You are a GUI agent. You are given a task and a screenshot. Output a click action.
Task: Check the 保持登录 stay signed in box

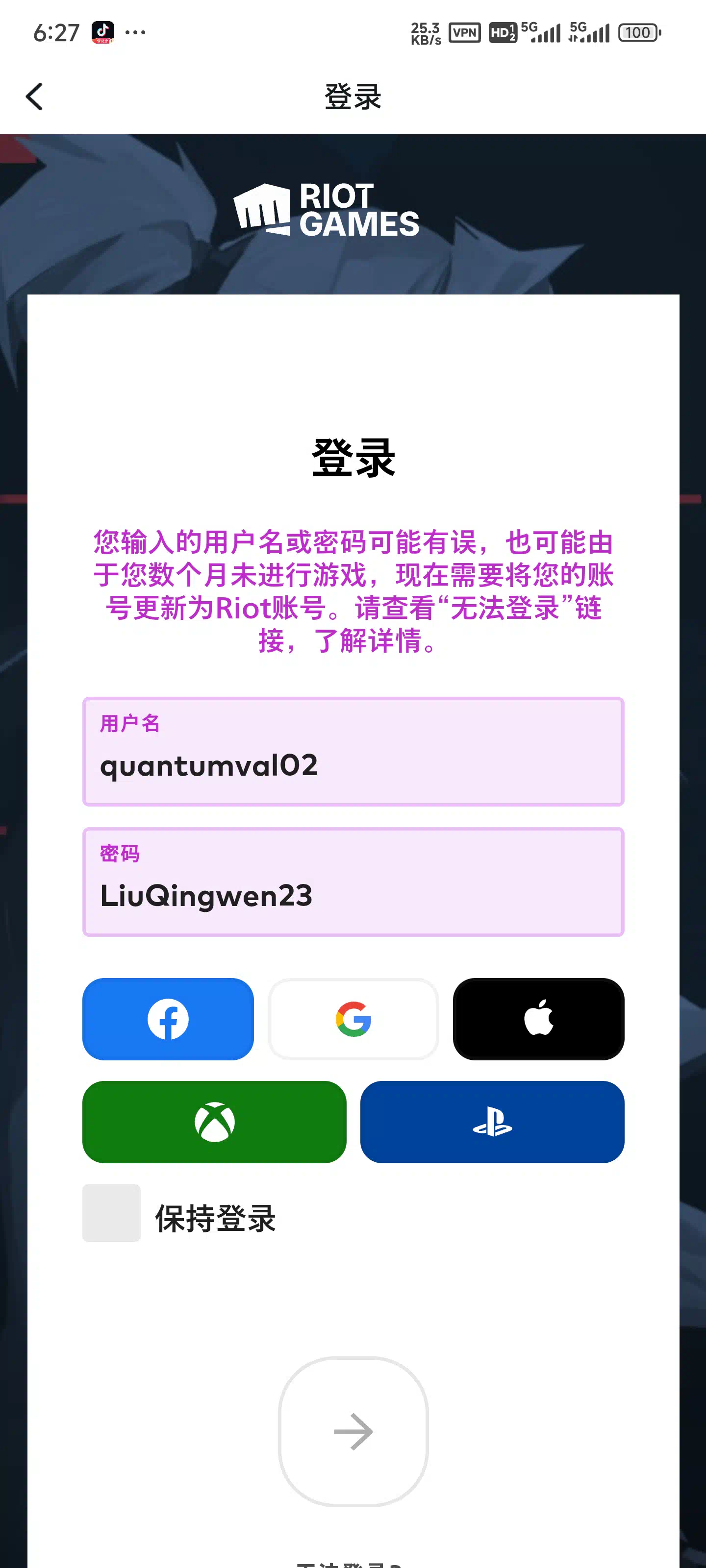111,1213
